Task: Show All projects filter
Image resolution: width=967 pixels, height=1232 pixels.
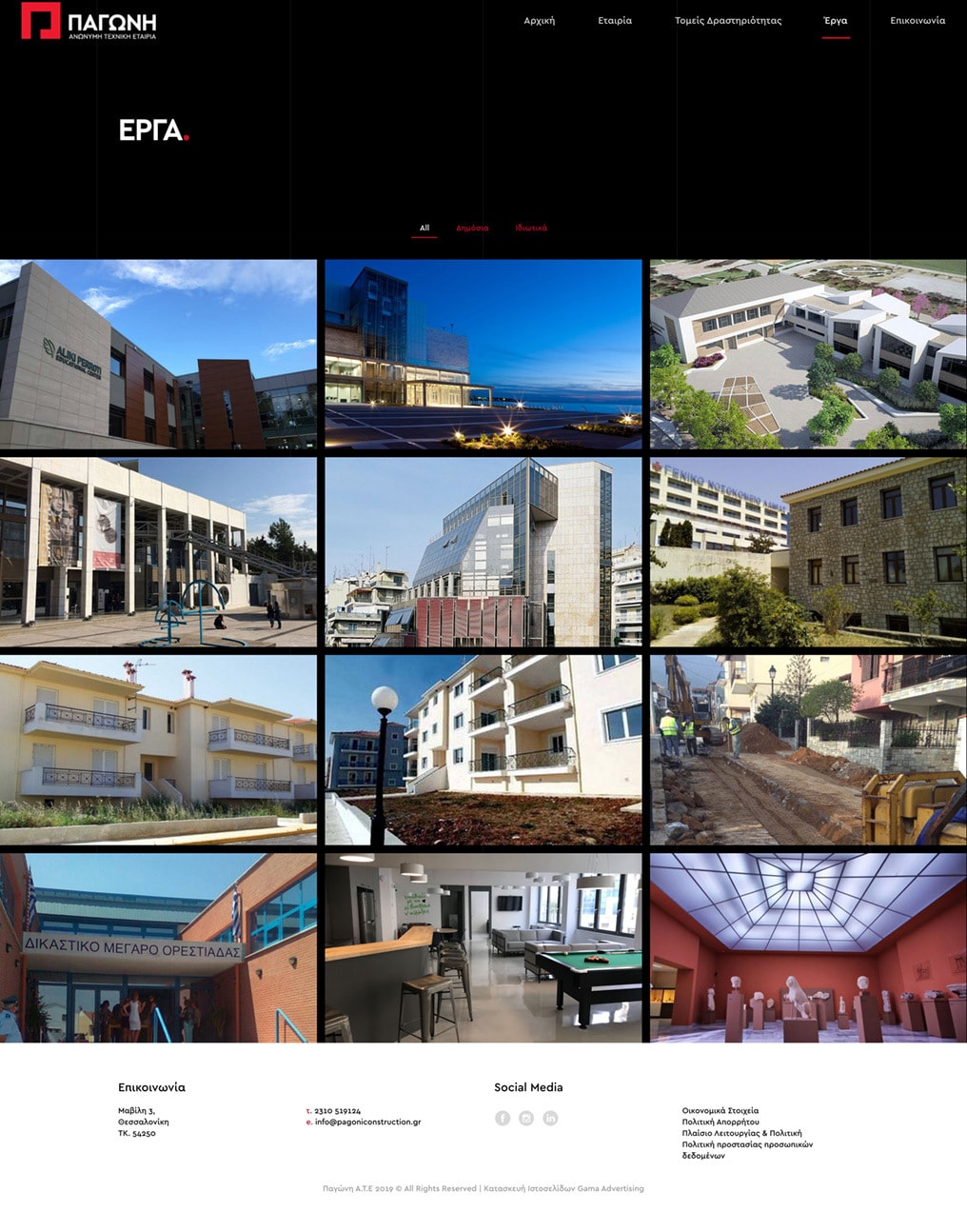Action: click(x=424, y=229)
